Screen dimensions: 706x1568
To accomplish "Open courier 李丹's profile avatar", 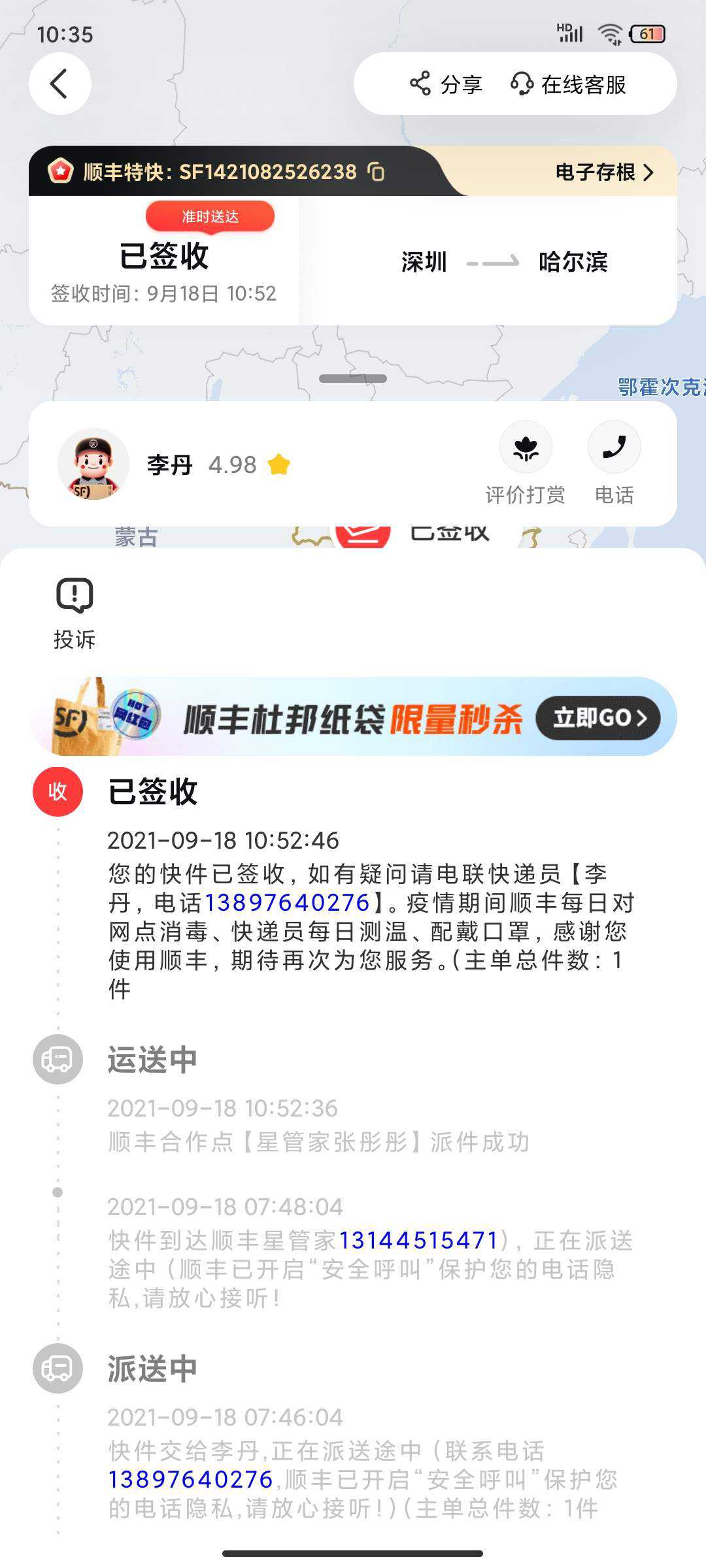I will (93, 465).
